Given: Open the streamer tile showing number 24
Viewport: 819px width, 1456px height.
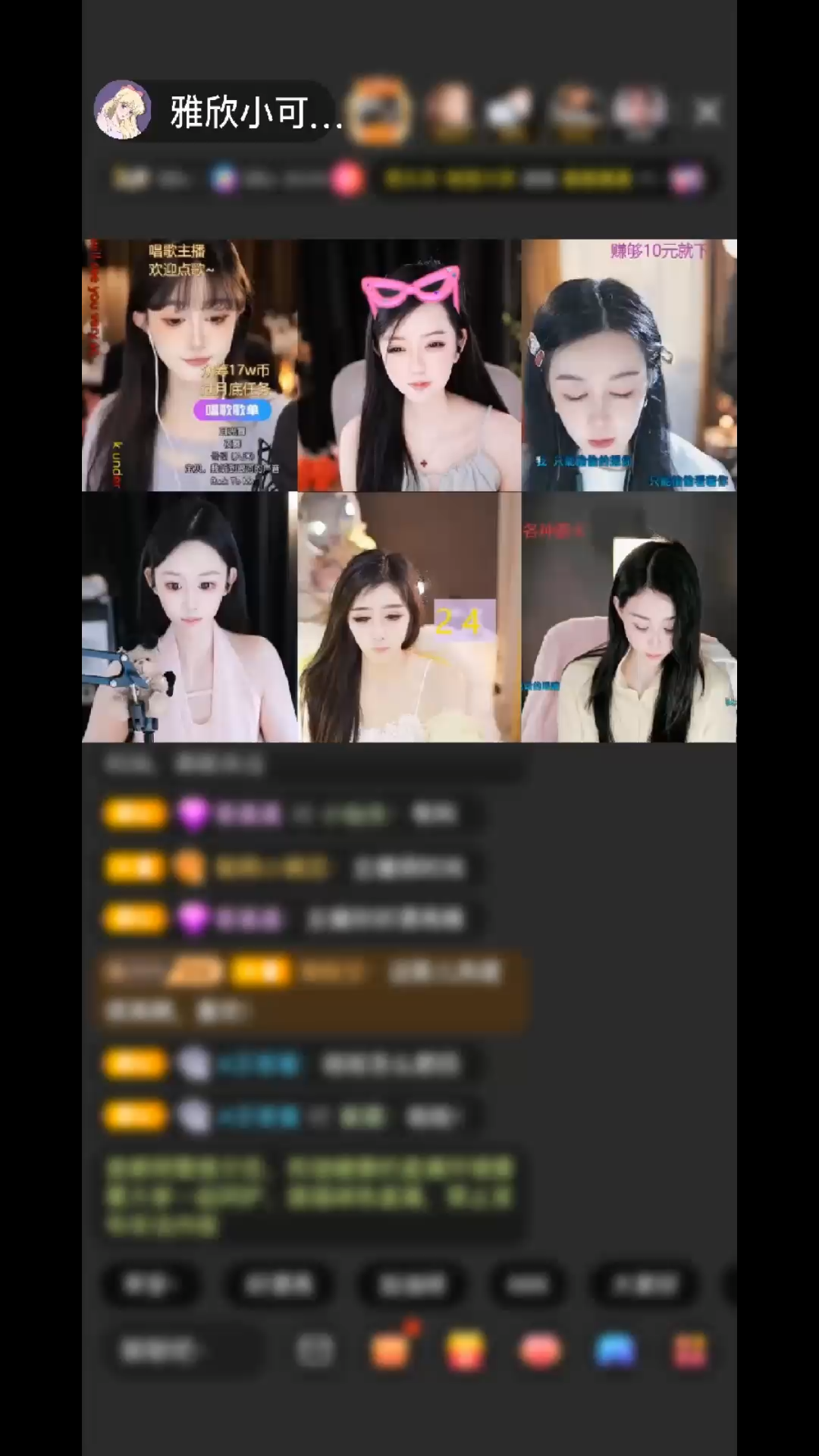Looking at the screenshot, I should coord(409,617).
